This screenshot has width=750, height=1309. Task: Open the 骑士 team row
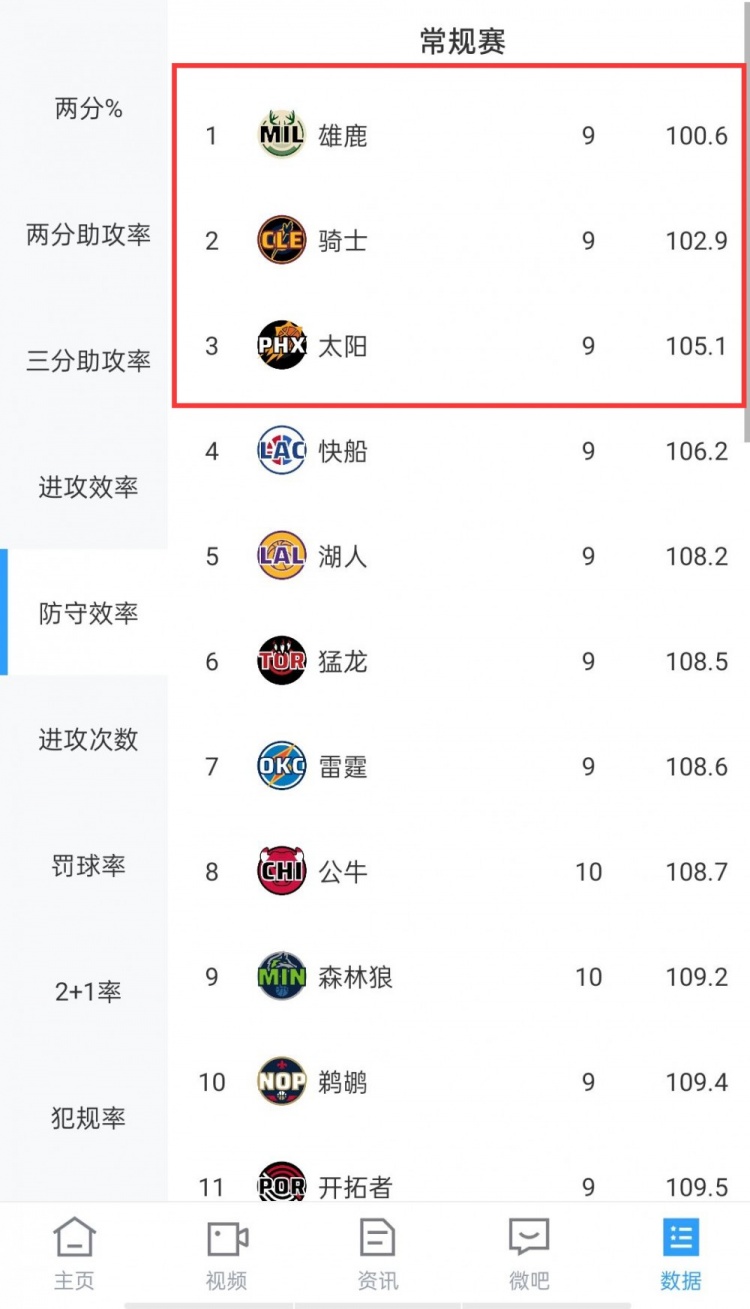(460, 240)
